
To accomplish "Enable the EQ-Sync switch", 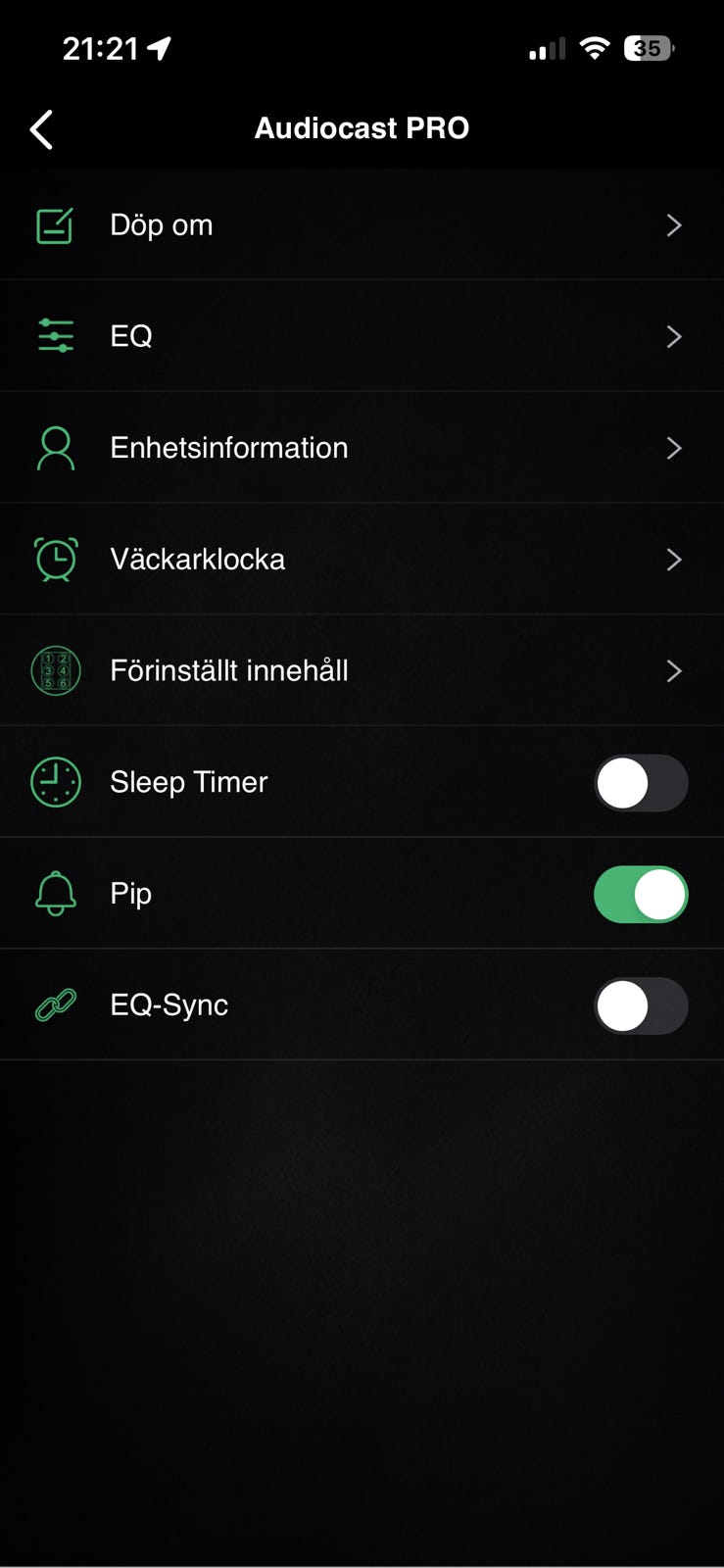I will point(641,1006).
